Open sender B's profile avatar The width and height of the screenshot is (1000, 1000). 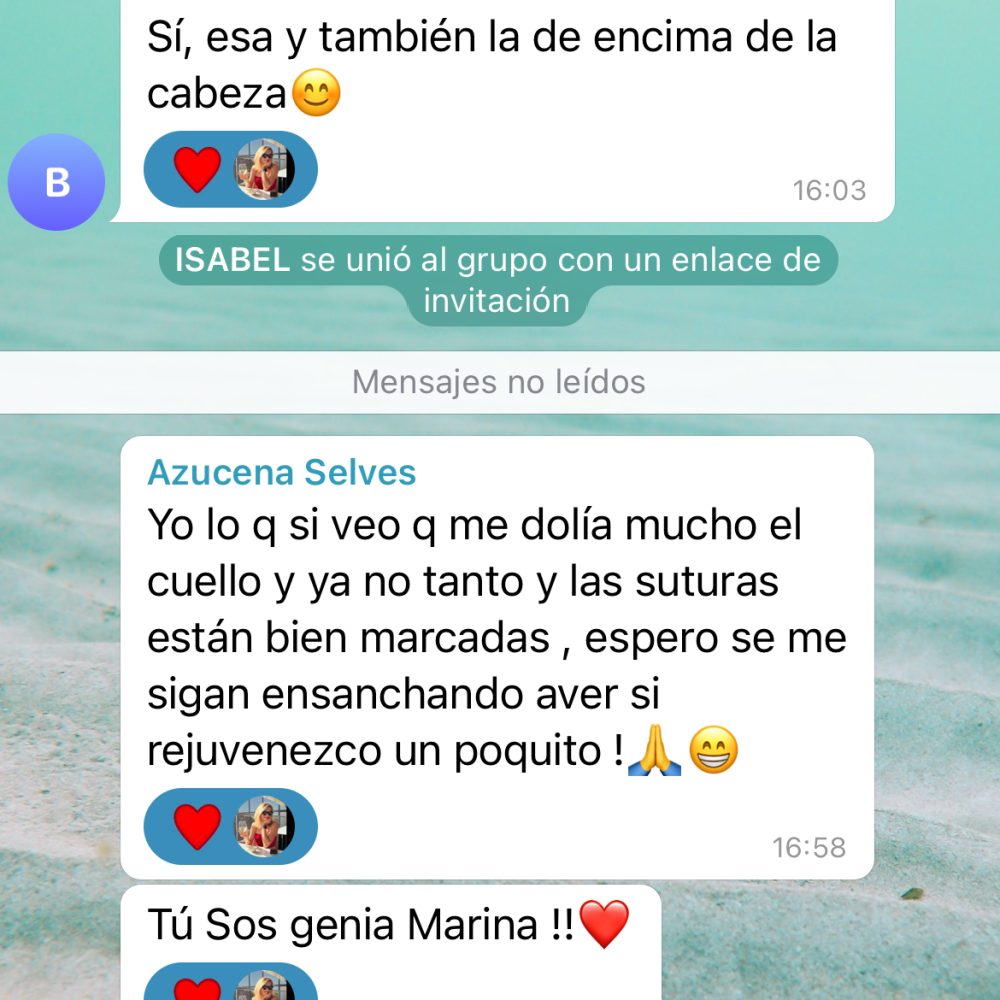(56, 183)
